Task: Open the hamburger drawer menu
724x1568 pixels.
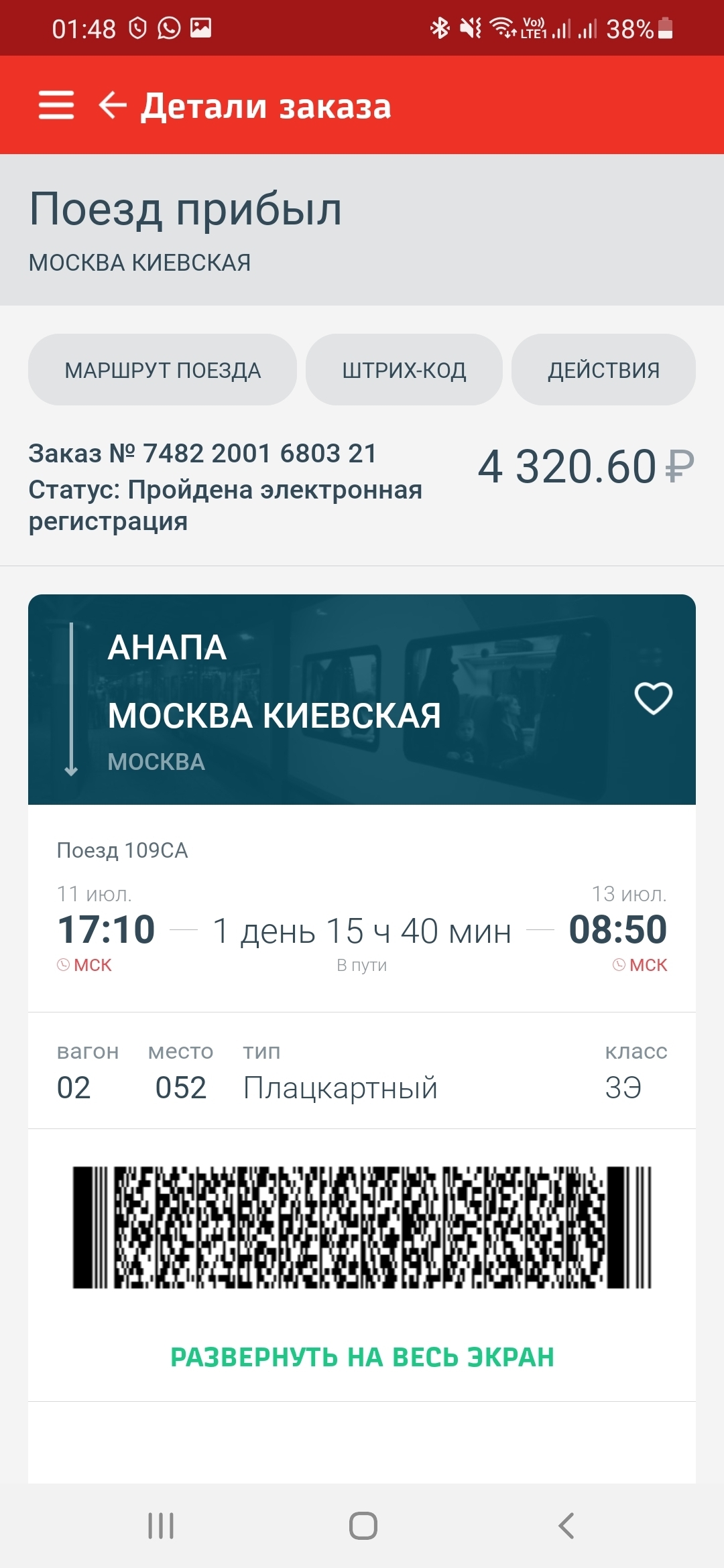Action: 56,105
